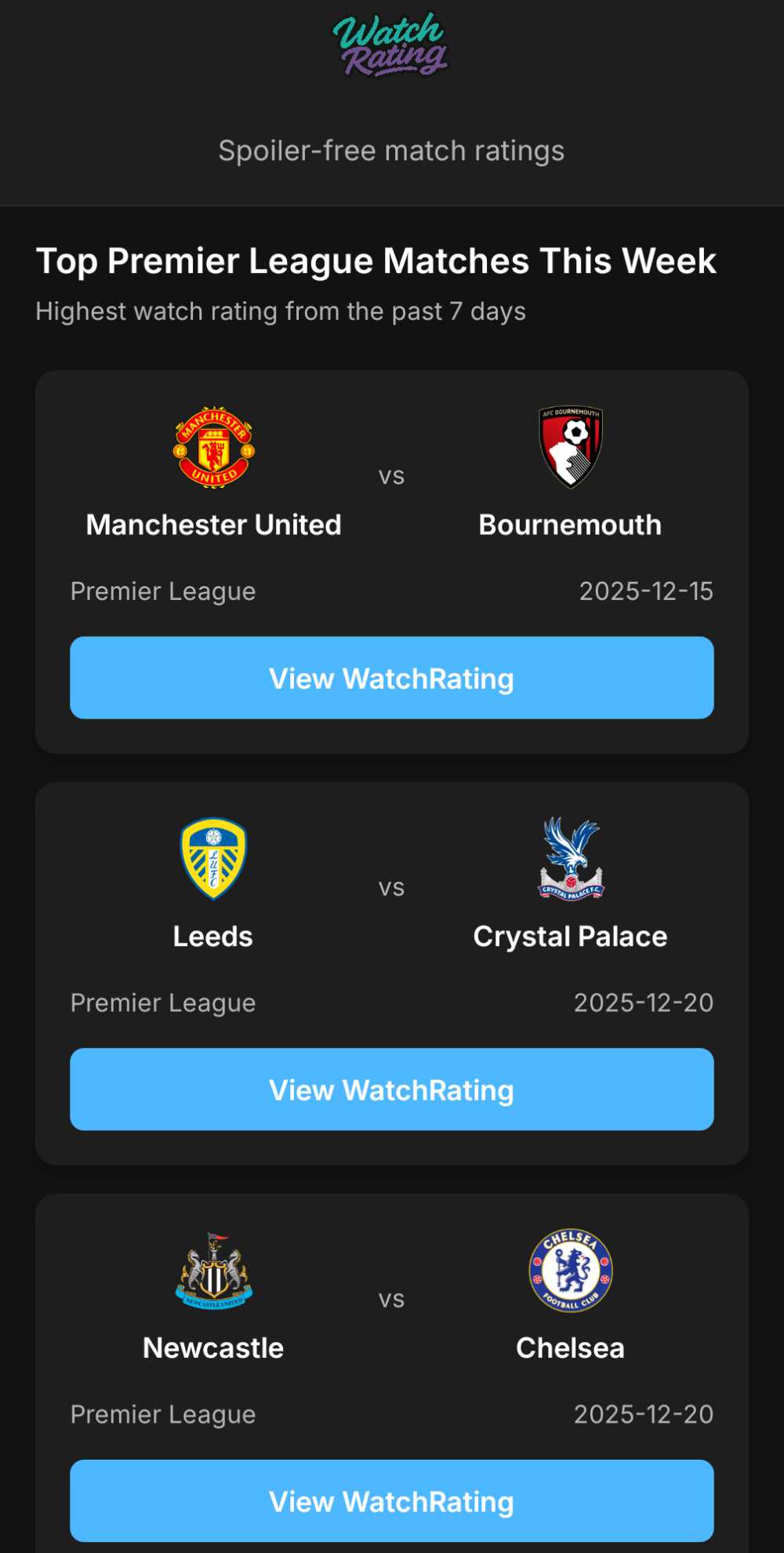This screenshot has width=784, height=1553.
Task: Click the crest above the Bournemouth label
Action: click(571, 447)
